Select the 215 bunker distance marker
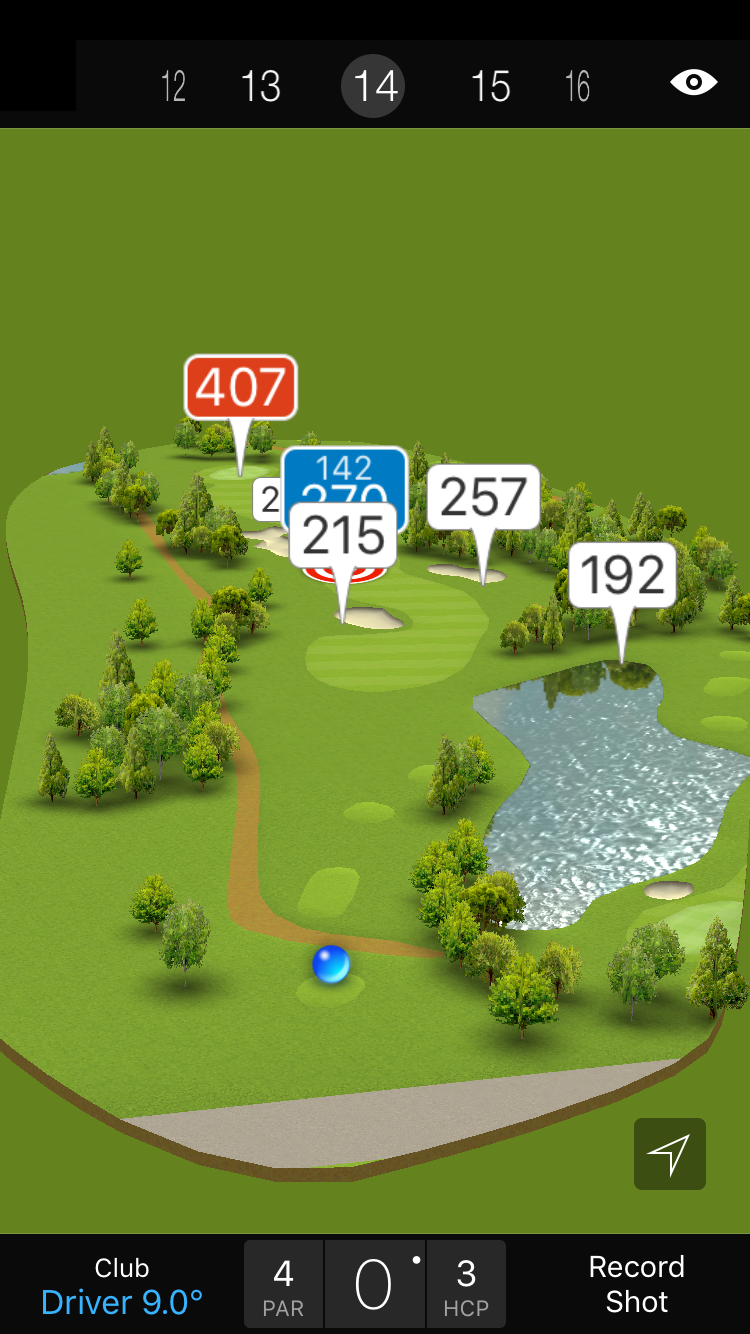Viewport: 750px width, 1334px height. [x=343, y=536]
